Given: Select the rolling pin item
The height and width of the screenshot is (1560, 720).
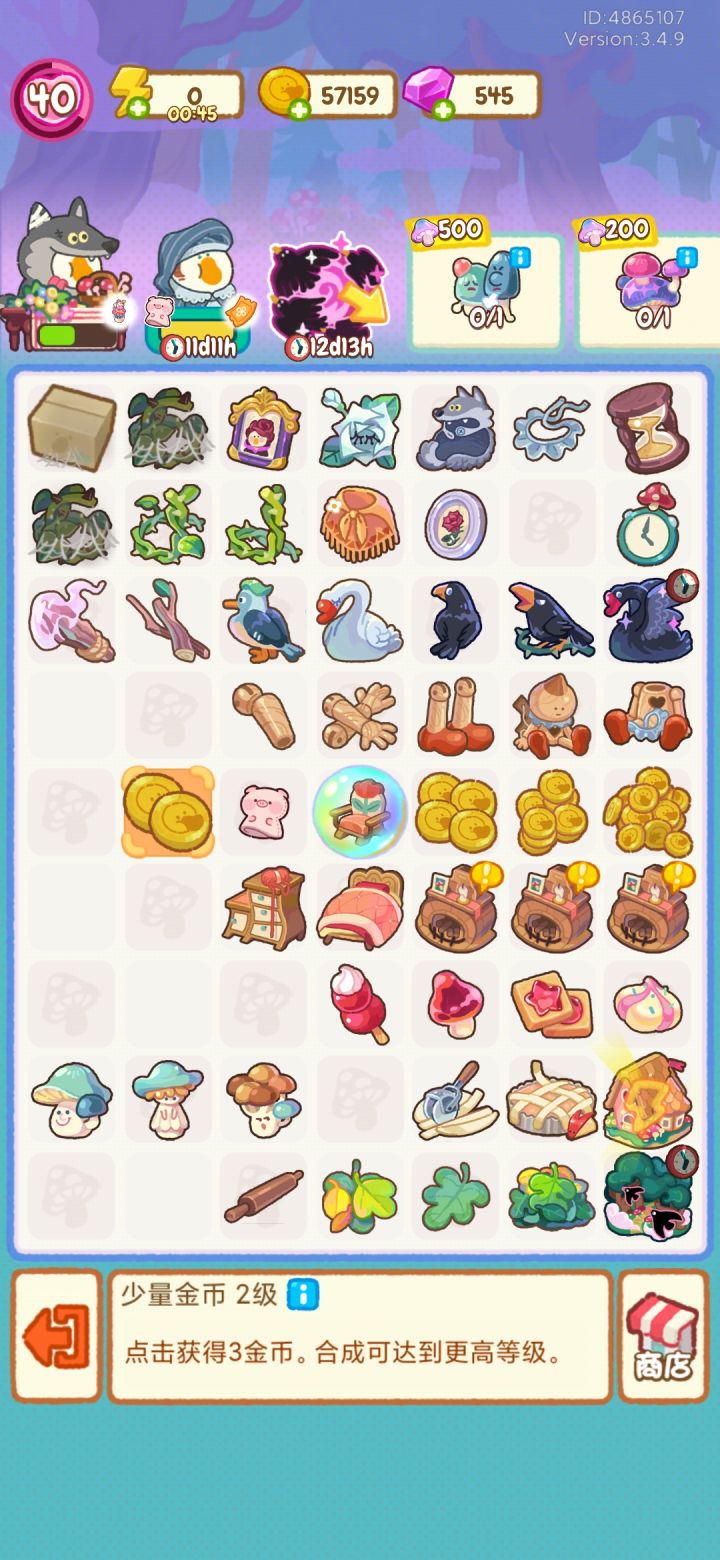Looking at the screenshot, I should (263, 1195).
